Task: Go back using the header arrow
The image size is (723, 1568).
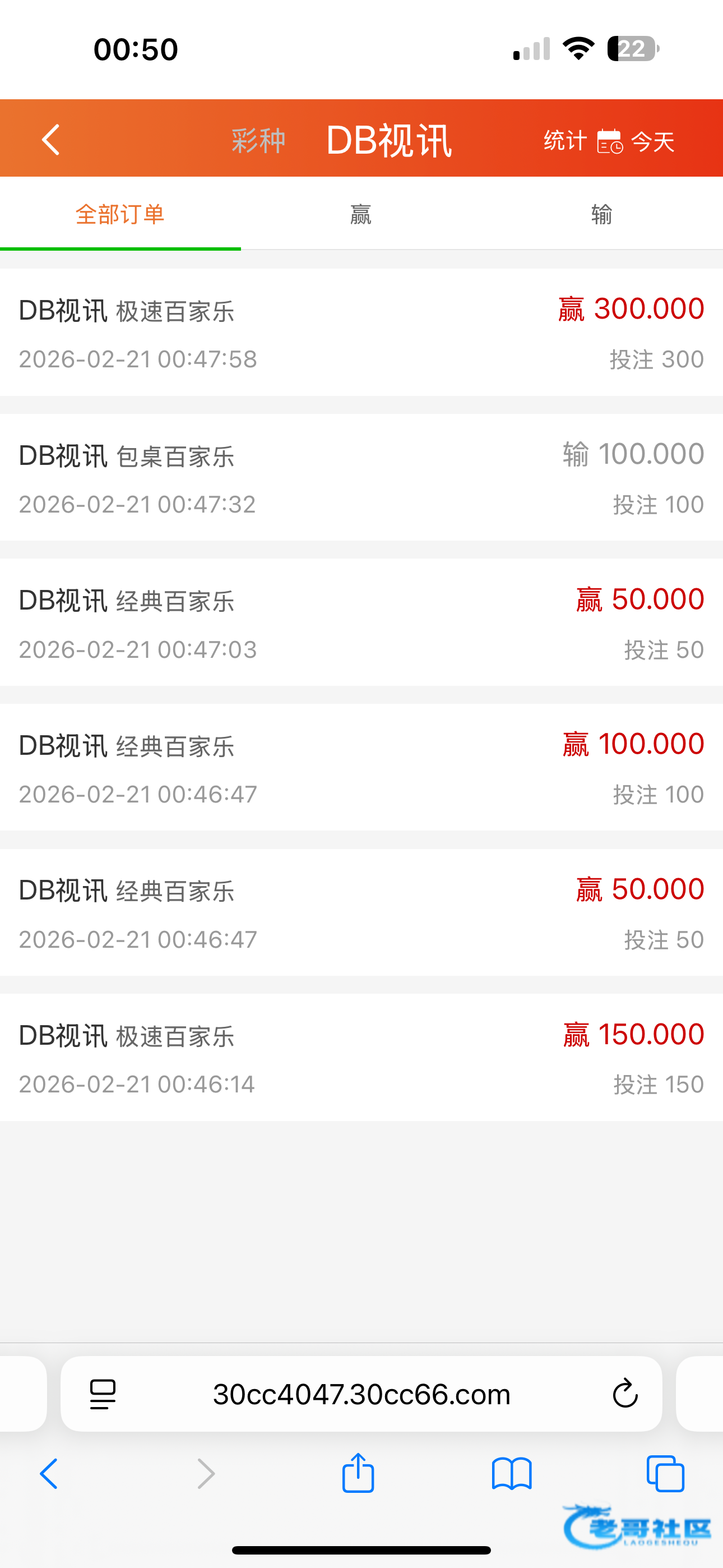Action: tap(51, 140)
